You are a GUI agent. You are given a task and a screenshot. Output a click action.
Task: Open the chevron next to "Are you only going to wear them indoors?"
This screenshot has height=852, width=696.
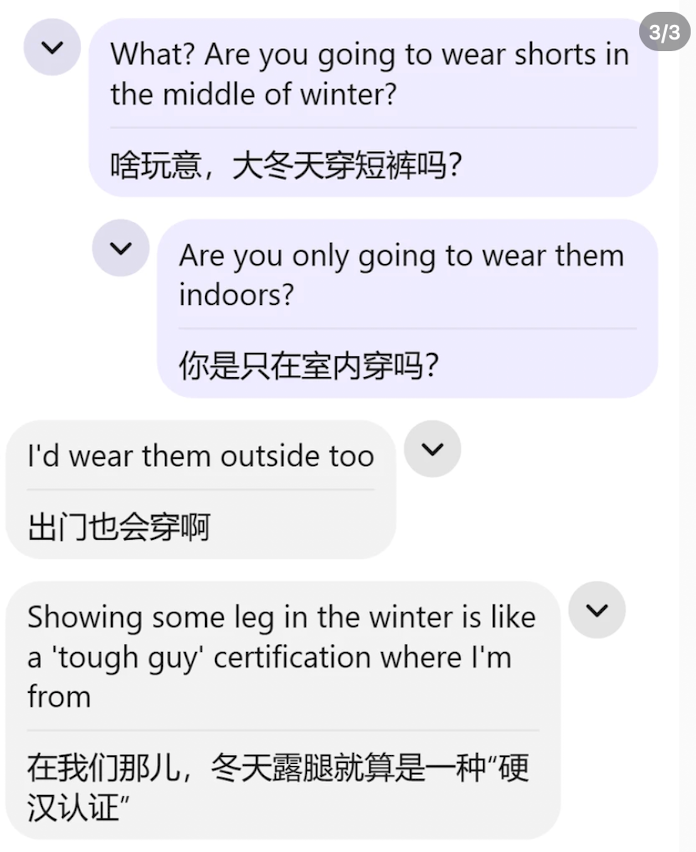click(x=121, y=248)
